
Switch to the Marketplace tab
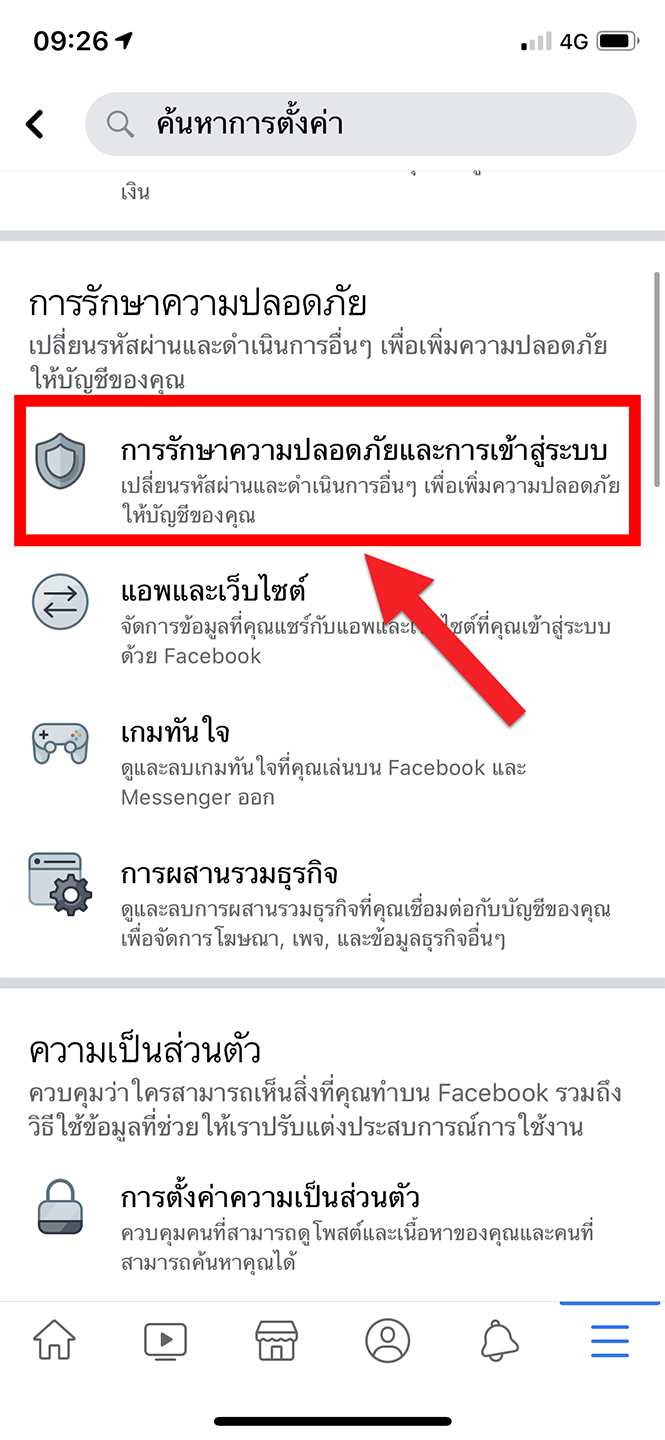[x=277, y=1339]
